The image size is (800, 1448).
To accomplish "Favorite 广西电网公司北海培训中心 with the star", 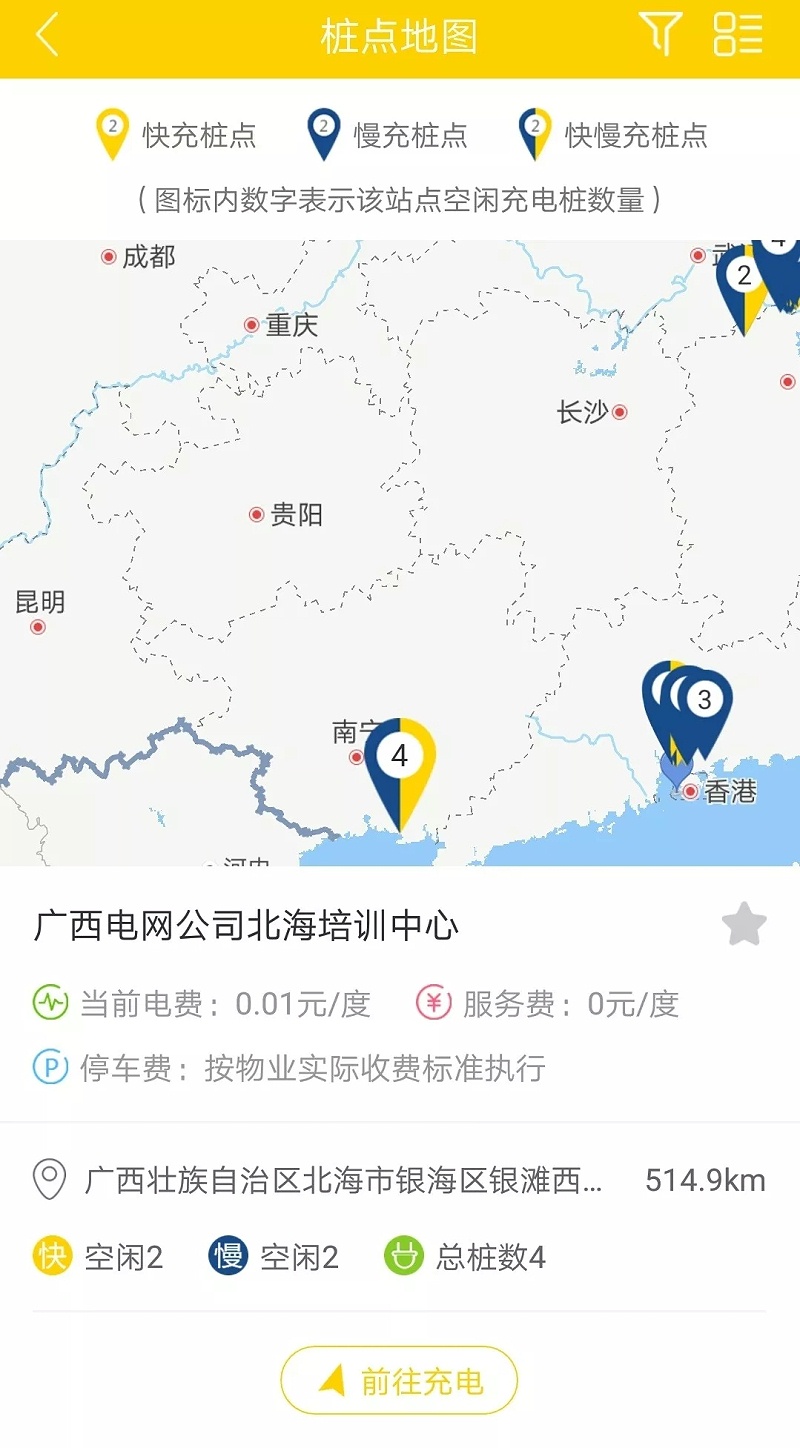I will click(744, 924).
